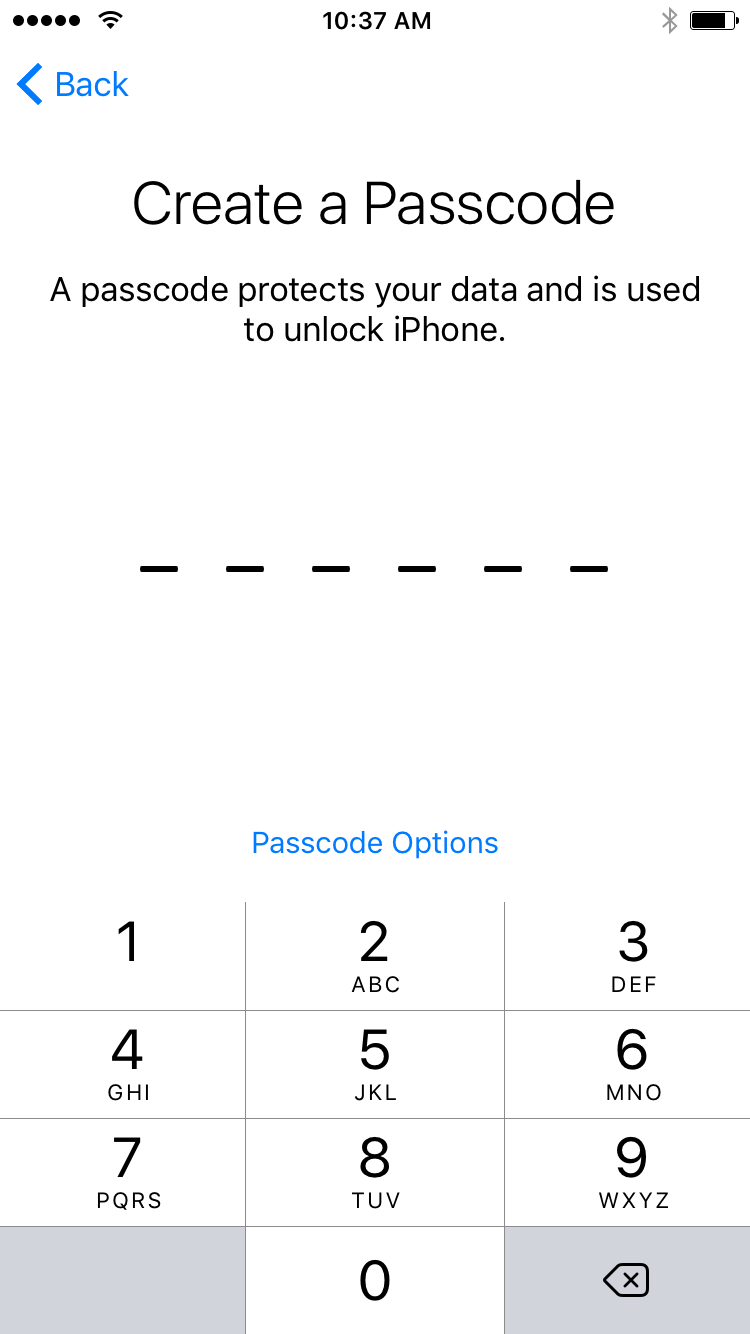
Task: Tap the 2 ABC key
Action: click(375, 956)
